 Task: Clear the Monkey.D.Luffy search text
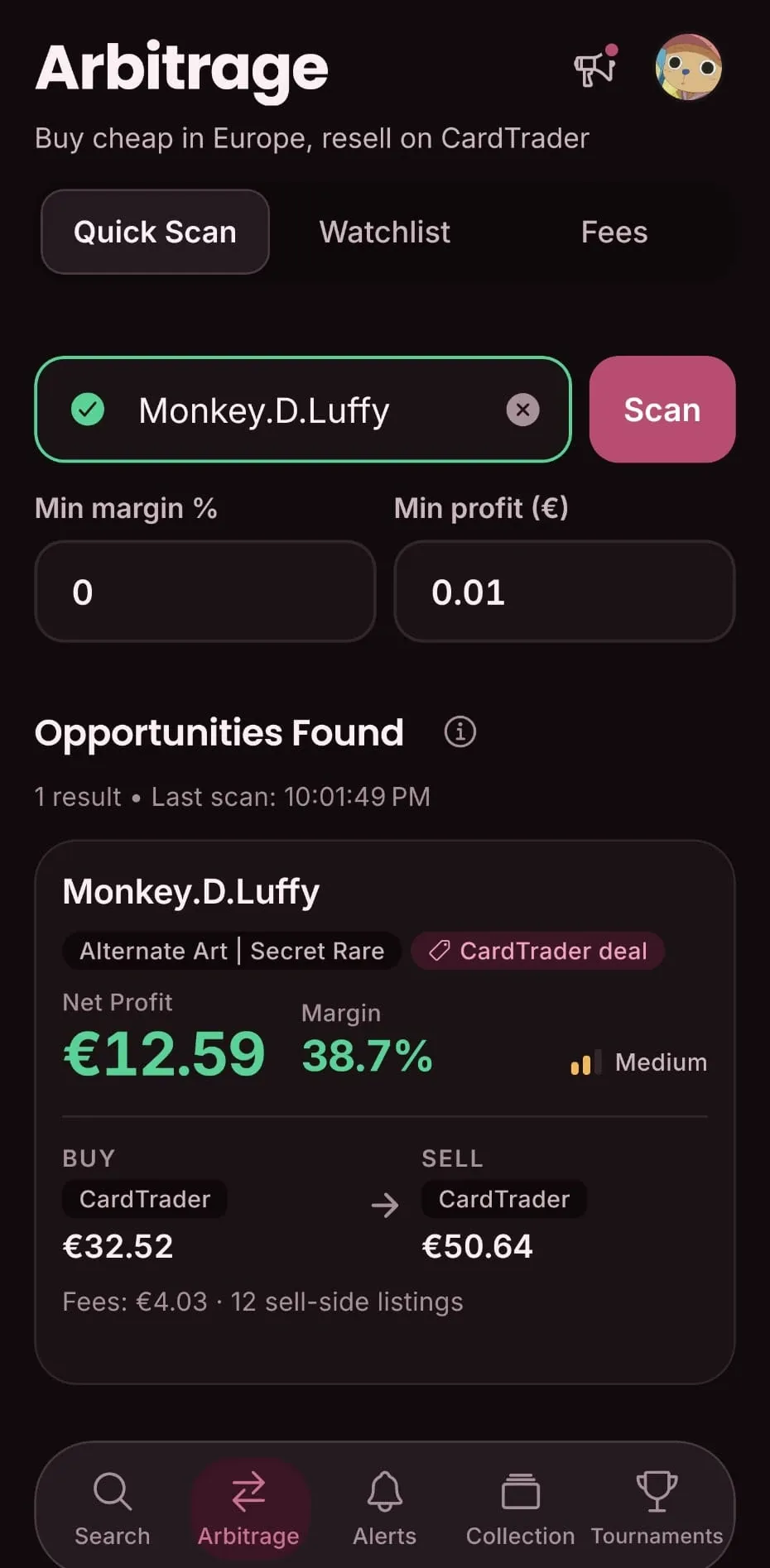[522, 410]
